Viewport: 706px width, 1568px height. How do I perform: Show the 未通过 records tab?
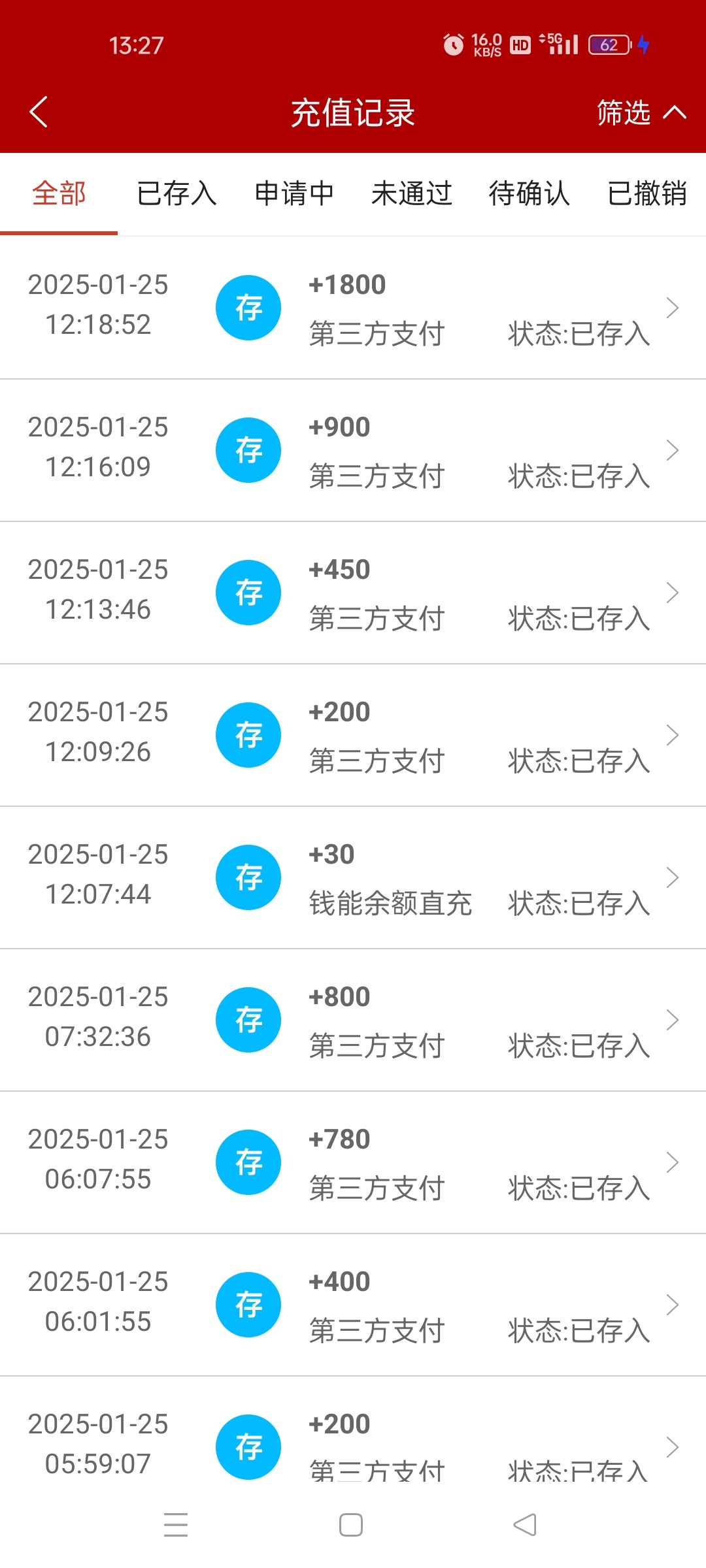[412, 193]
